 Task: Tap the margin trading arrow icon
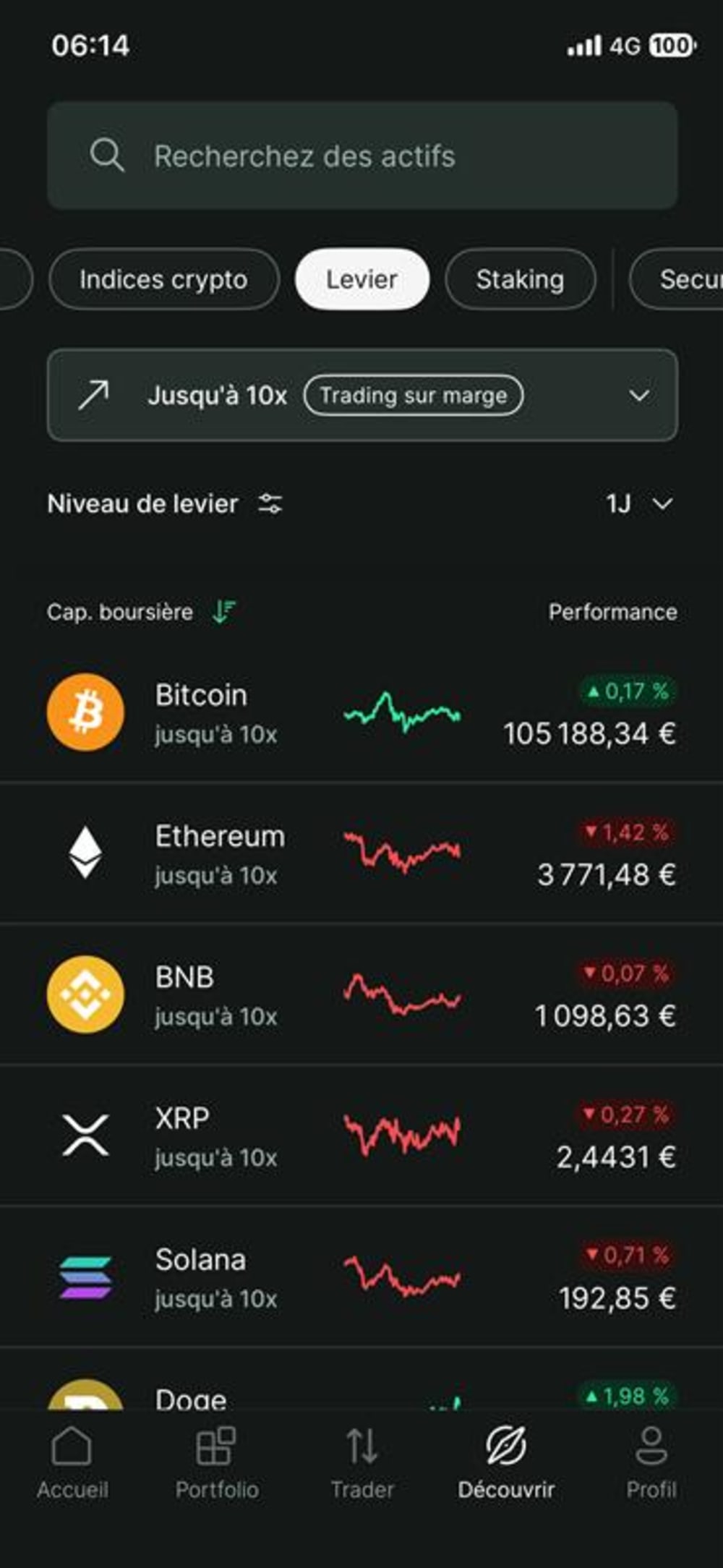(x=95, y=396)
